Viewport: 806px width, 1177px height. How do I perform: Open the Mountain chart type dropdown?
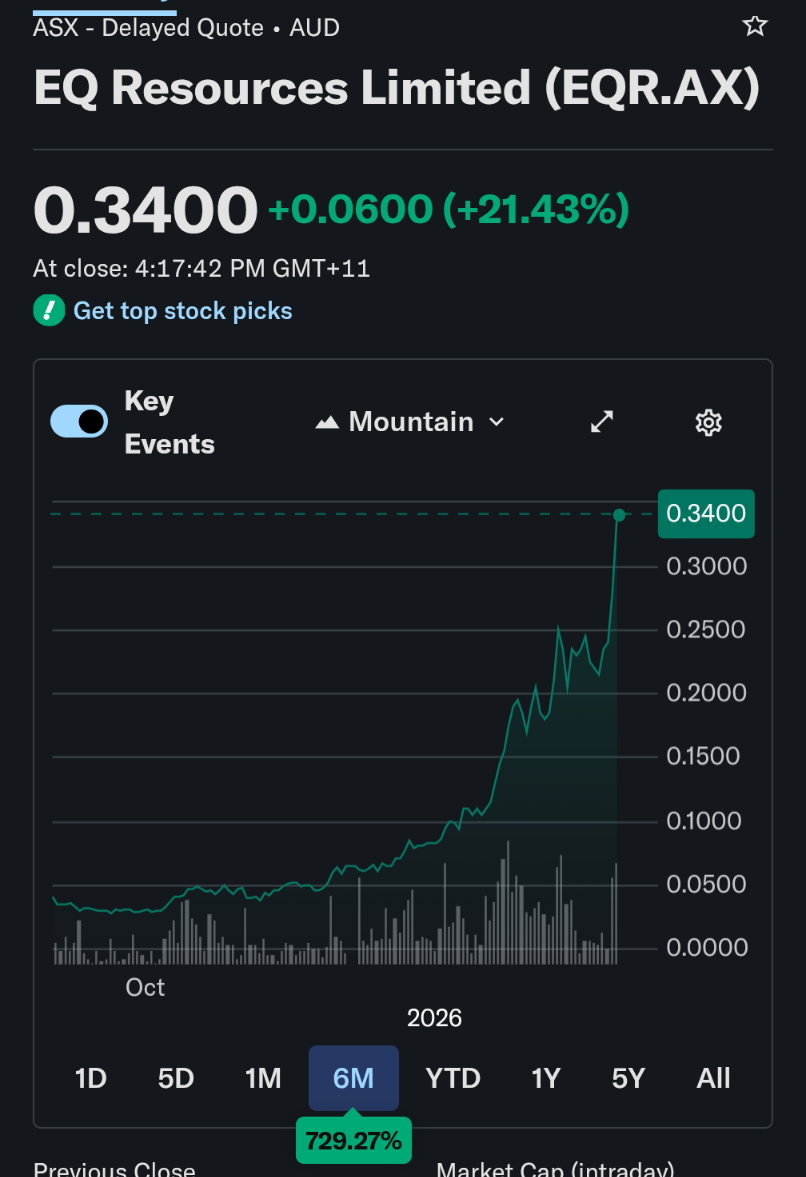click(410, 422)
